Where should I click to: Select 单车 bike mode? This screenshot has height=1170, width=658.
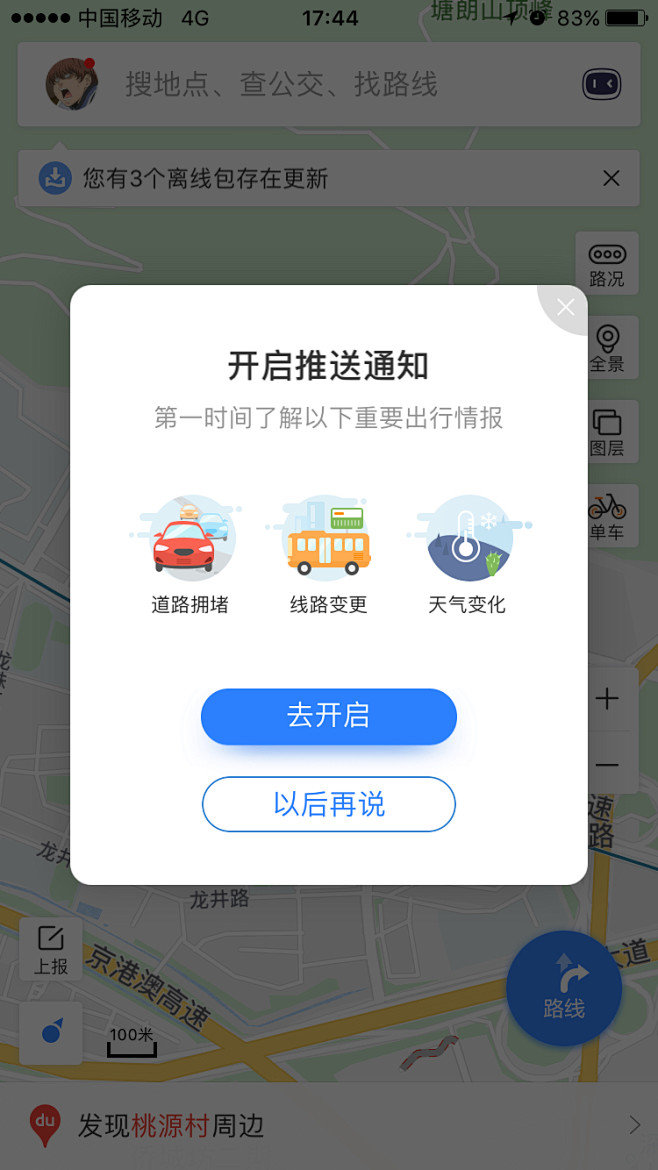click(x=606, y=517)
